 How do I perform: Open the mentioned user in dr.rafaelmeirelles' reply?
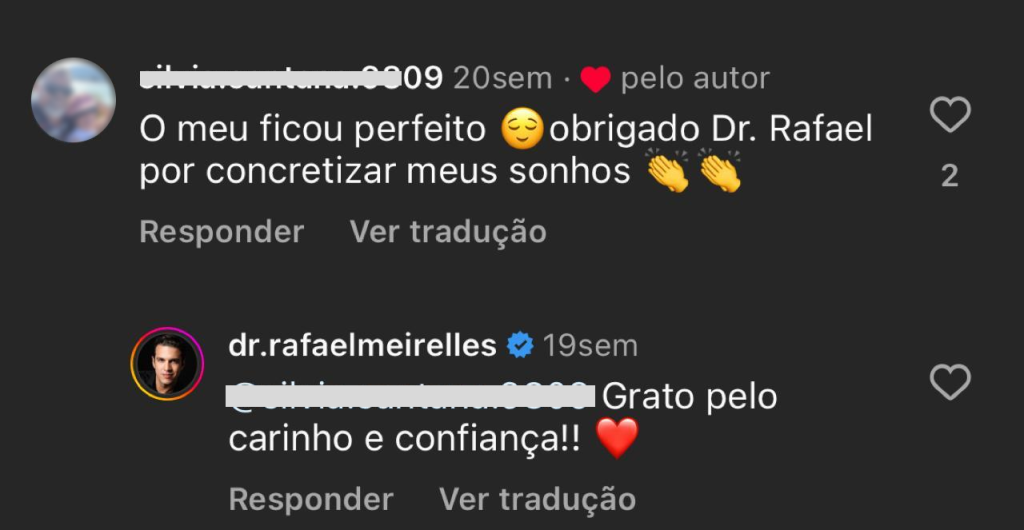coord(410,396)
